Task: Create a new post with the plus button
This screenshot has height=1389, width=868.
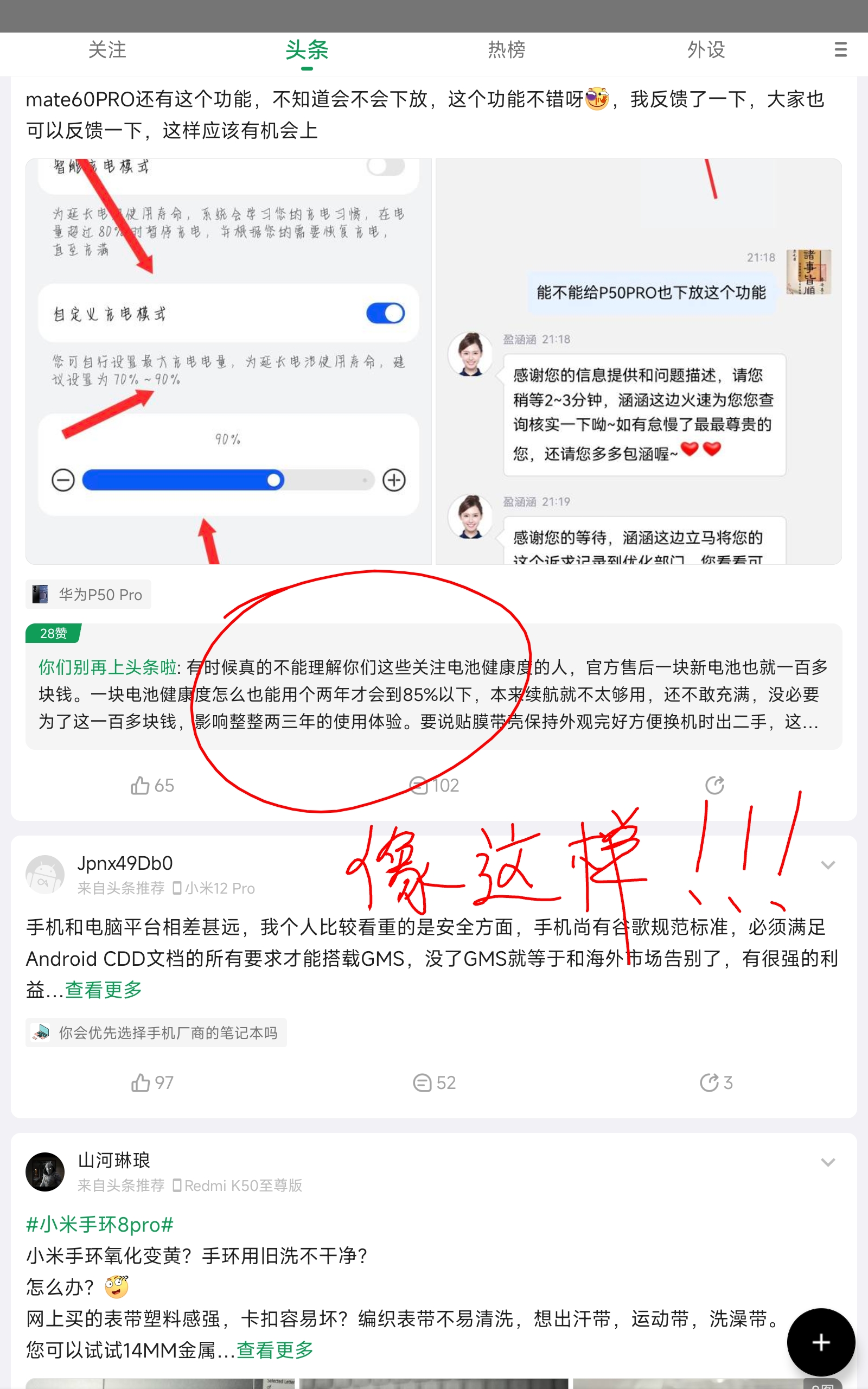Action: (x=820, y=1342)
